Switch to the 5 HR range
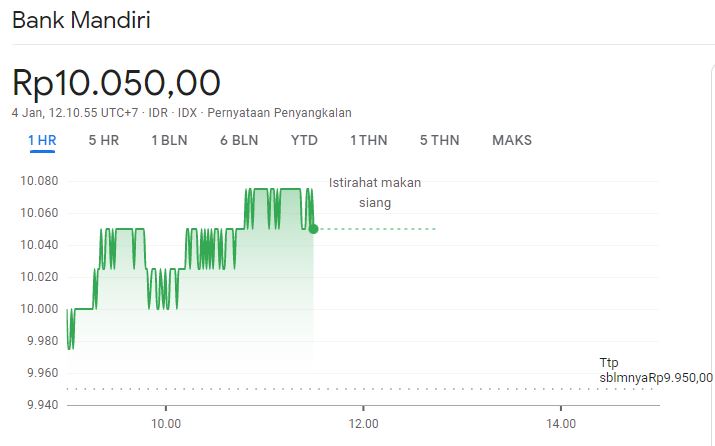Image resolution: width=715 pixels, height=446 pixels. pos(103,140)
